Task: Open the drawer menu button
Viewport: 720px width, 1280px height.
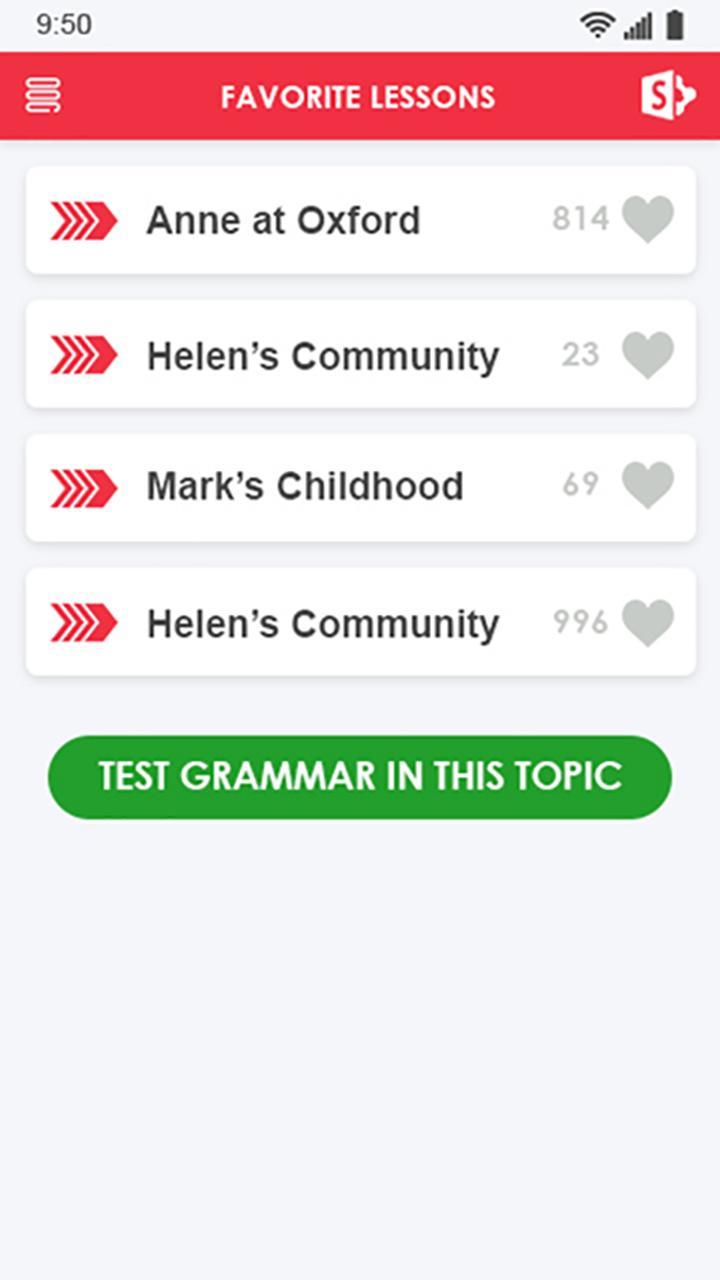Action: tap(43, 96)
